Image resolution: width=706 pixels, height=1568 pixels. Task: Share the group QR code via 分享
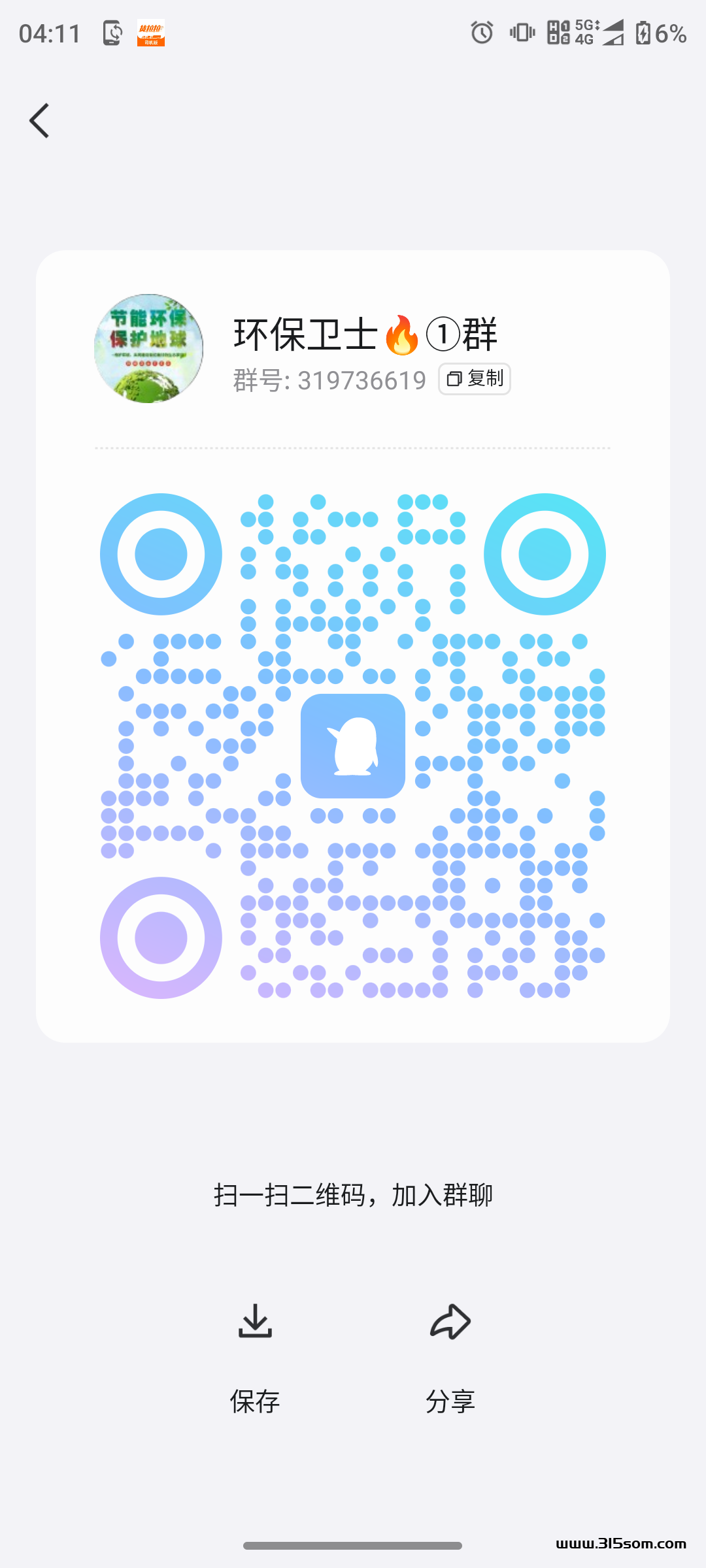coord(450,1356)
